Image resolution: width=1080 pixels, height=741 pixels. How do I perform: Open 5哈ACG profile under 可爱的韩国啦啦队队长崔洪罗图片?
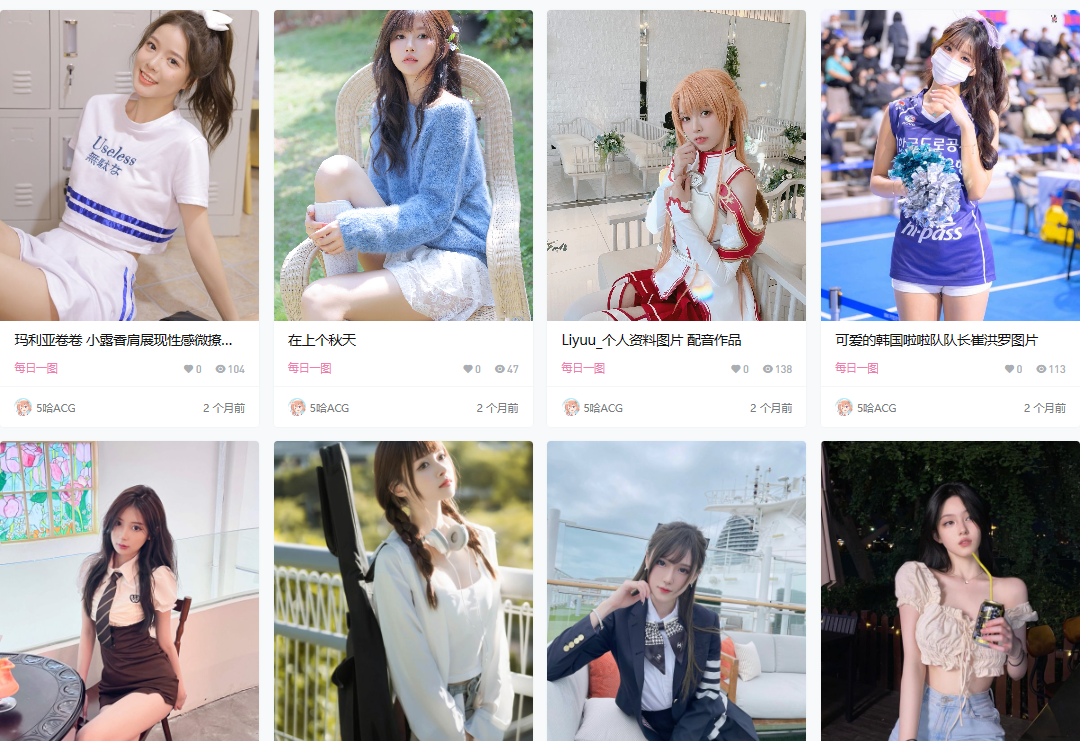(876, 408)
